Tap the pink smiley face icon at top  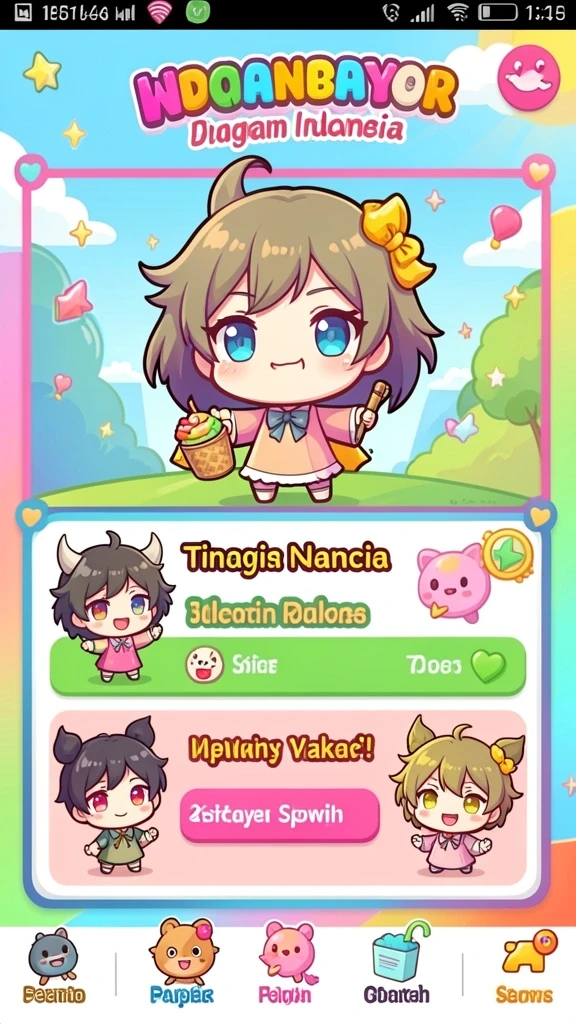(x=528, y=77)
